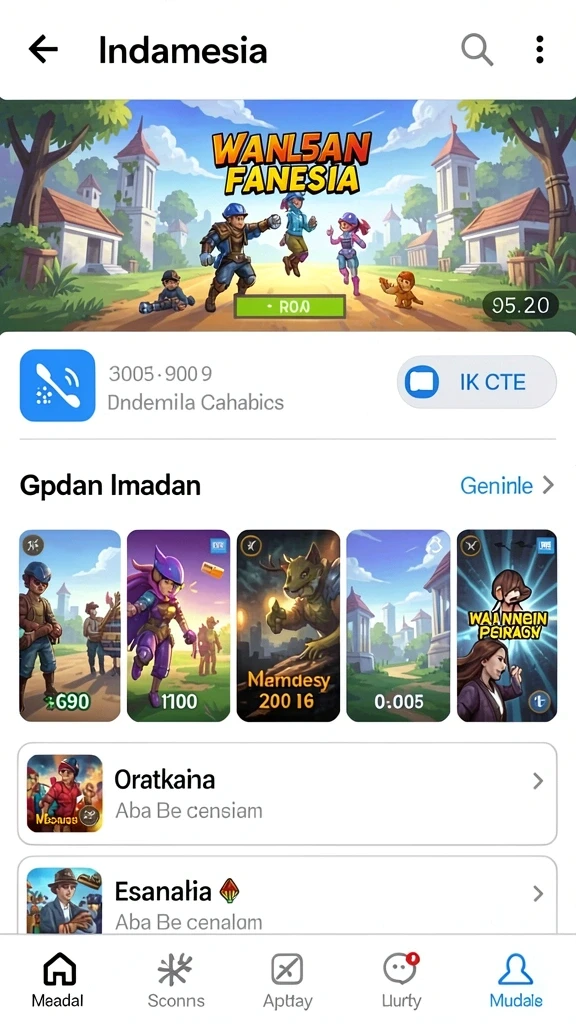Open the Geninle link
This screenshot has width=576, height=1024.
click(507, 485)
